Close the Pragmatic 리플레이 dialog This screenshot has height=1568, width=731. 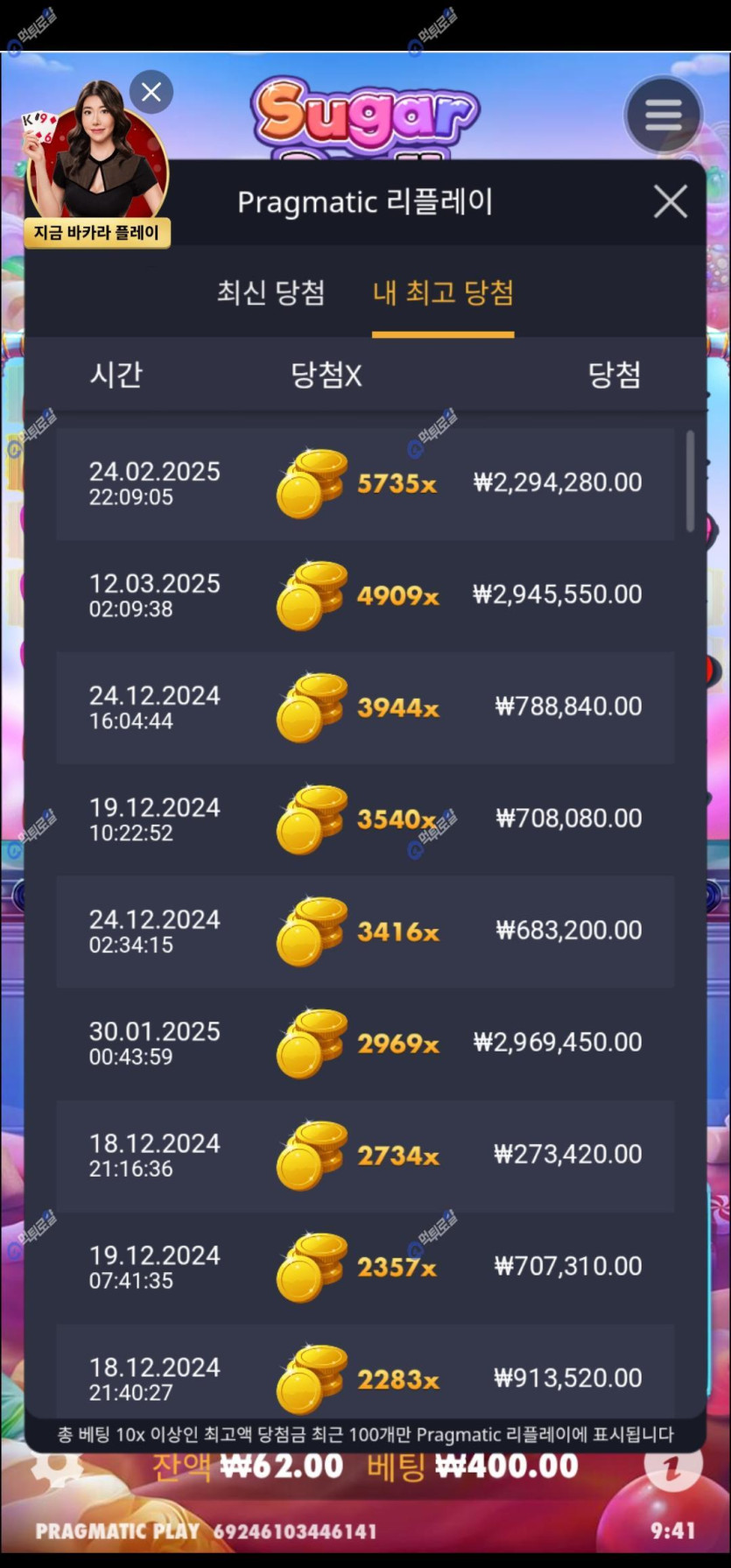670,202
